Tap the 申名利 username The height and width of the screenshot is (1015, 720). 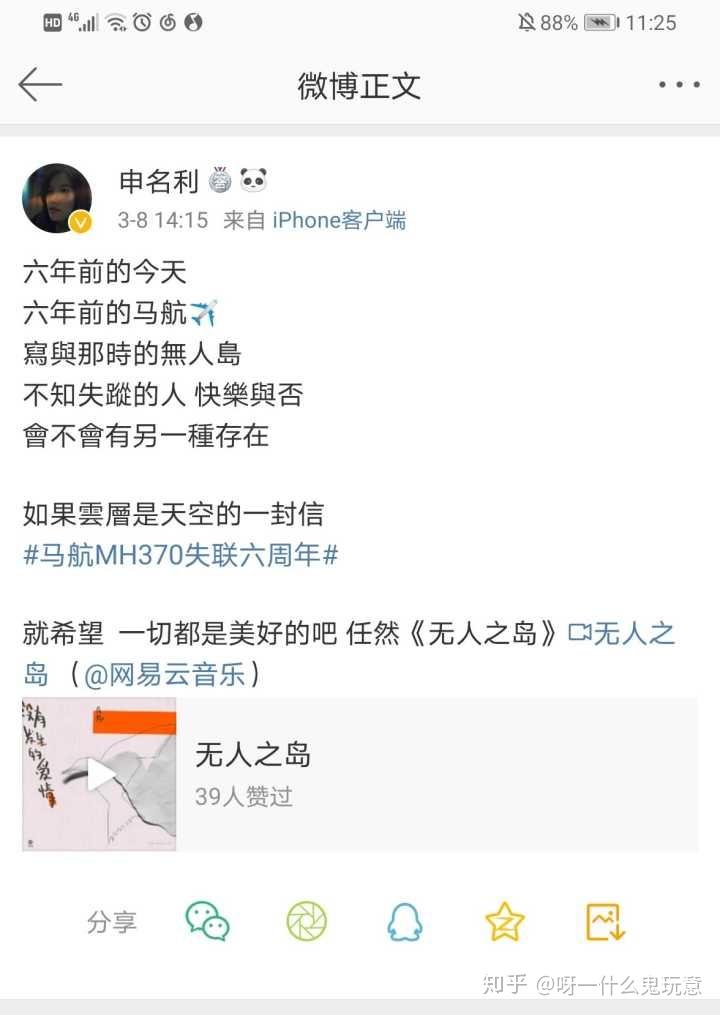pyautogui.click(x=160, y=181)
